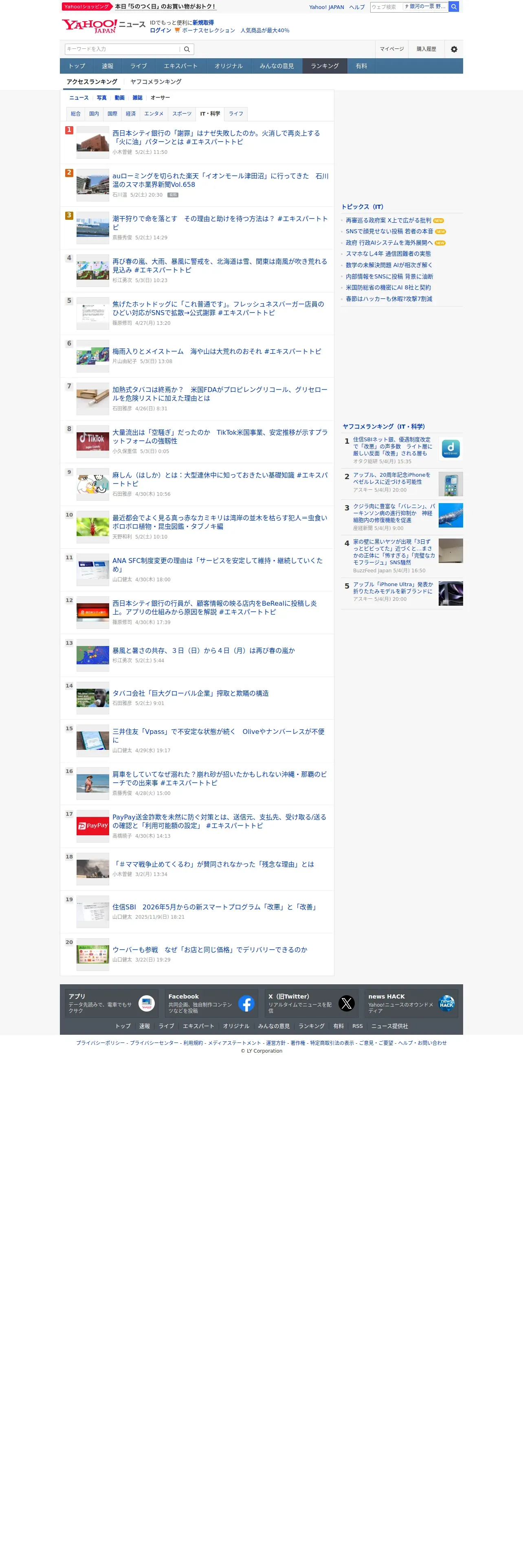Tap the keyword search magnifier button

[187, 49]
